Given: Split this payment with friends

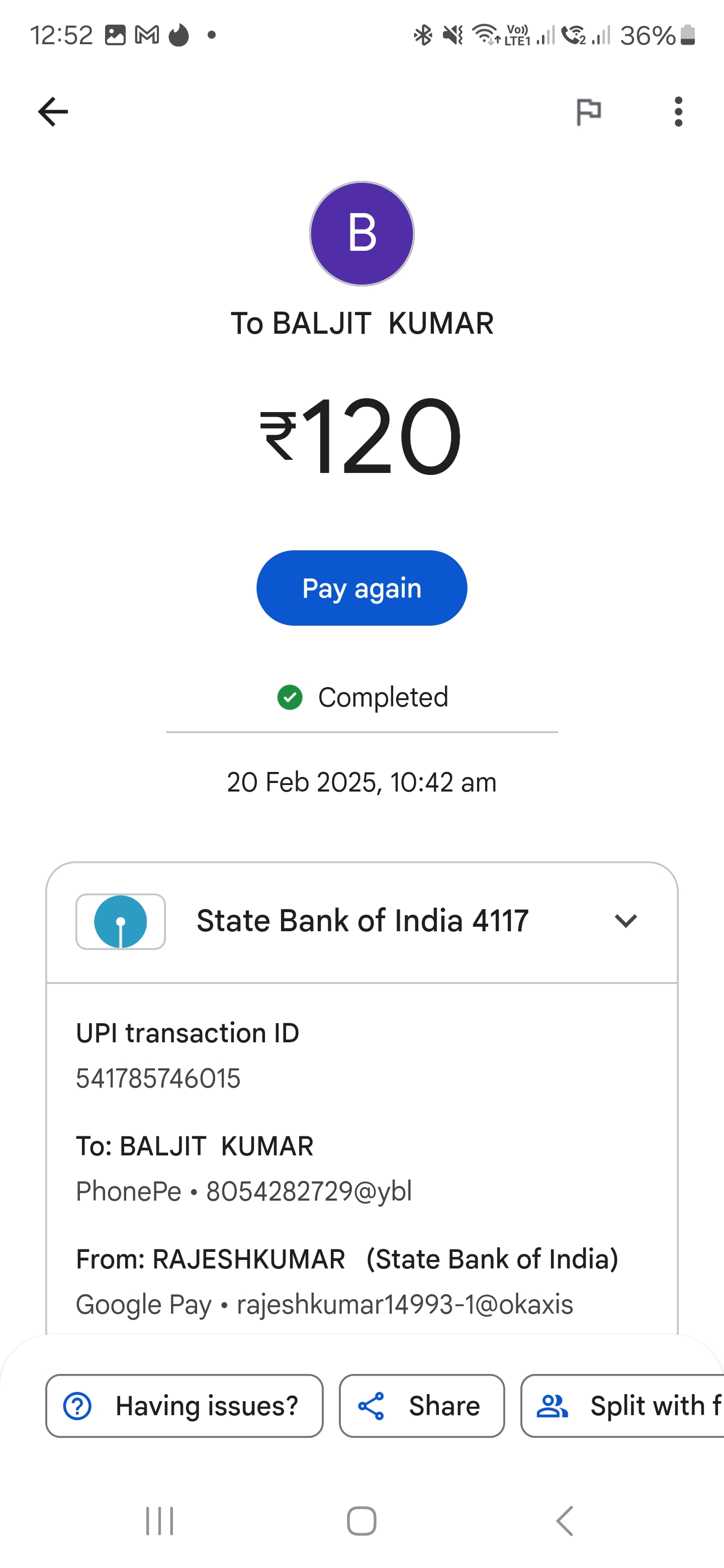Looking at the screenshot, I should coord(622,1406).
